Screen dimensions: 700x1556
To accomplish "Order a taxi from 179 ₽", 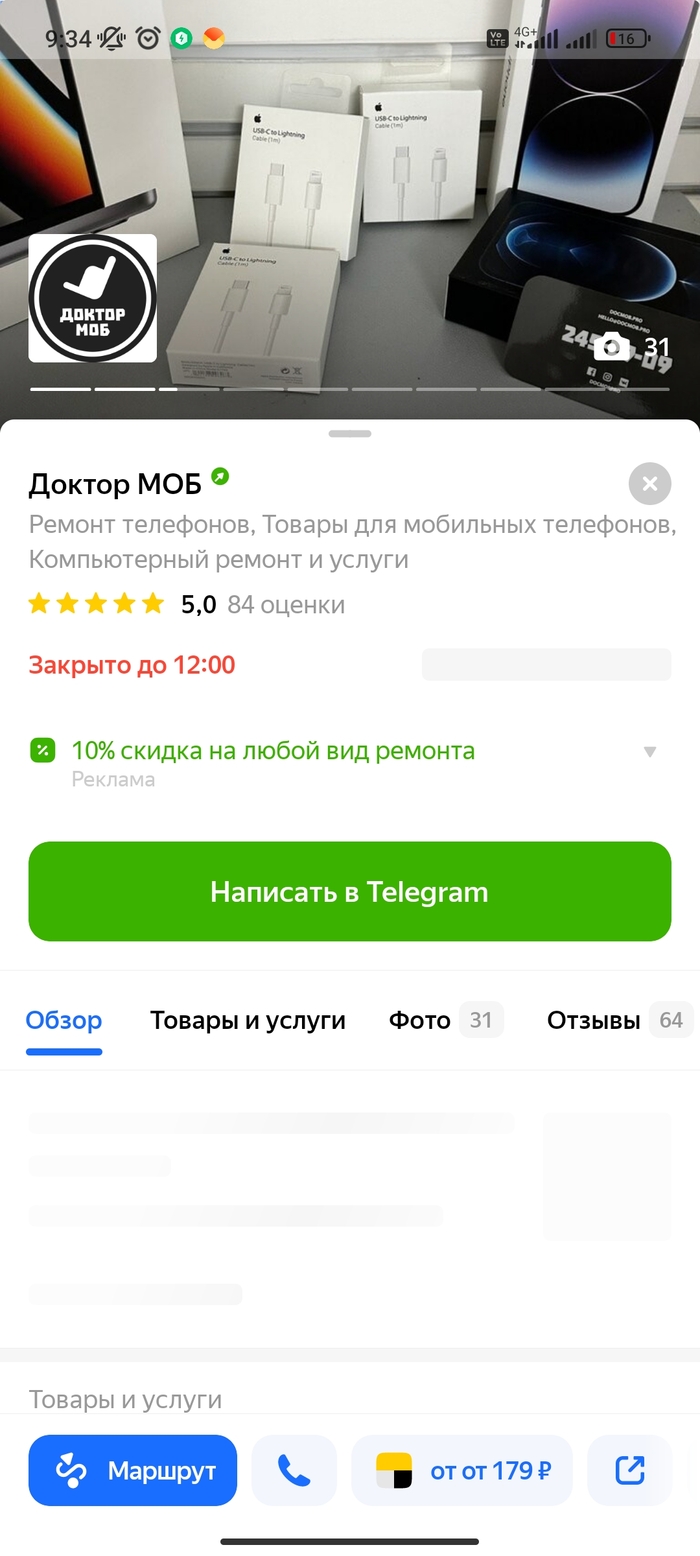I will 462,1471.
